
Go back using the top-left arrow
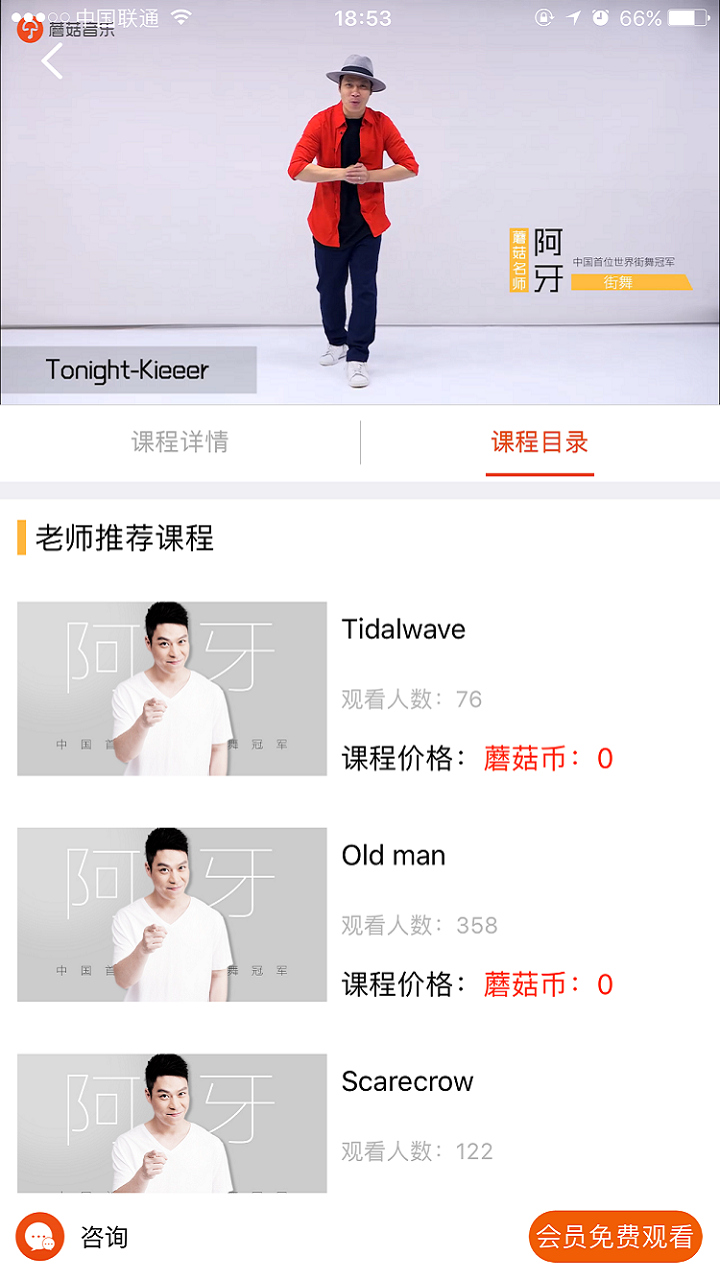(x=52, y=62)
